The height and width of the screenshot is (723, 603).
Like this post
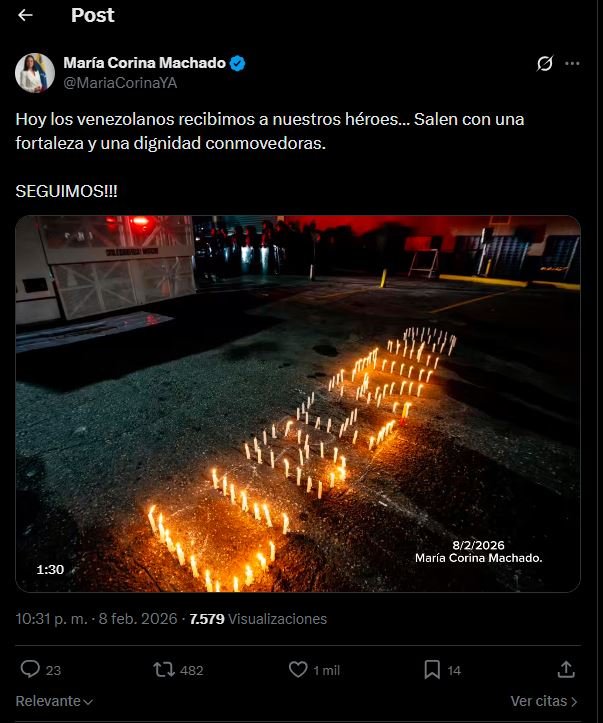298,670
